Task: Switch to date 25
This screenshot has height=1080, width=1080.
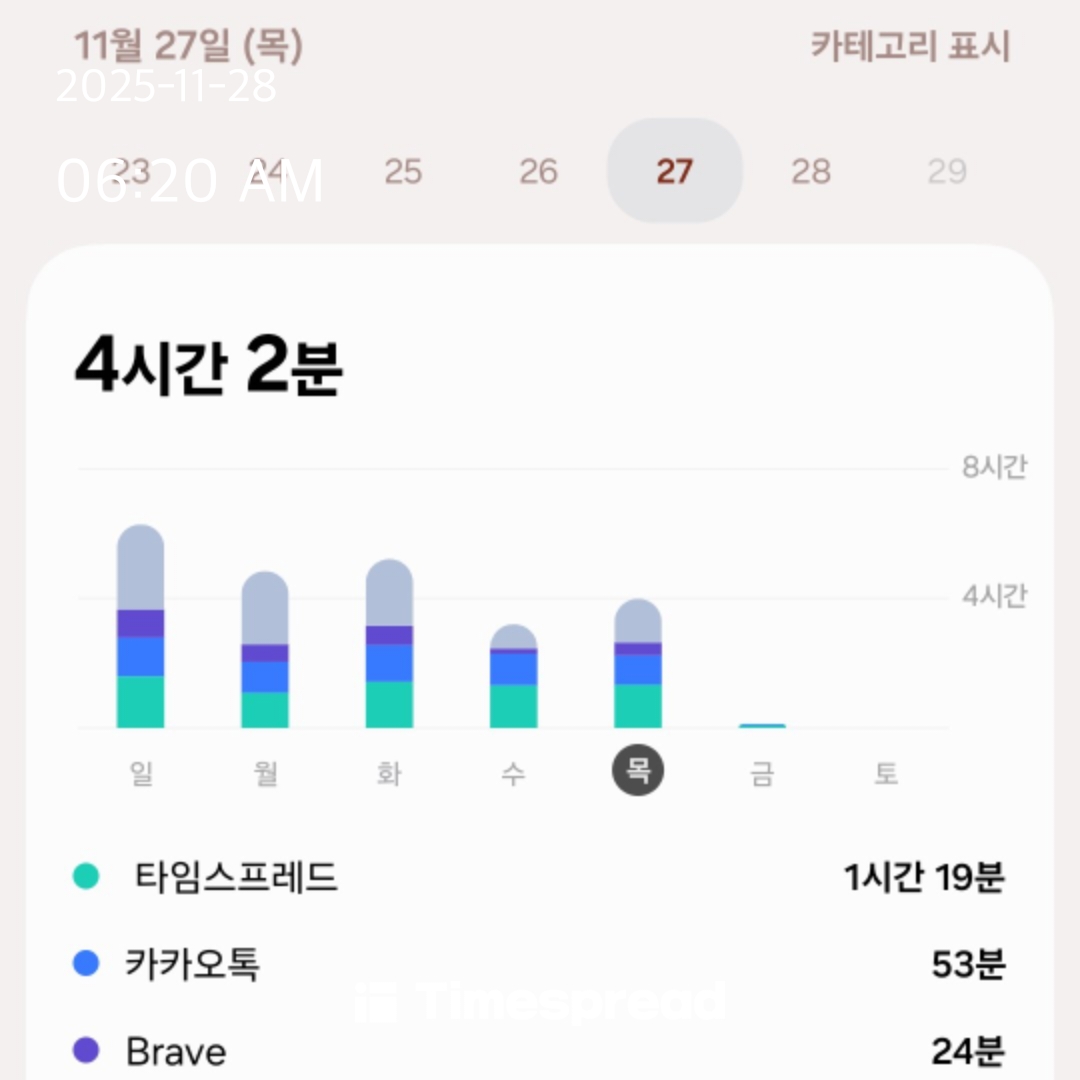Action: click(403, 171)
